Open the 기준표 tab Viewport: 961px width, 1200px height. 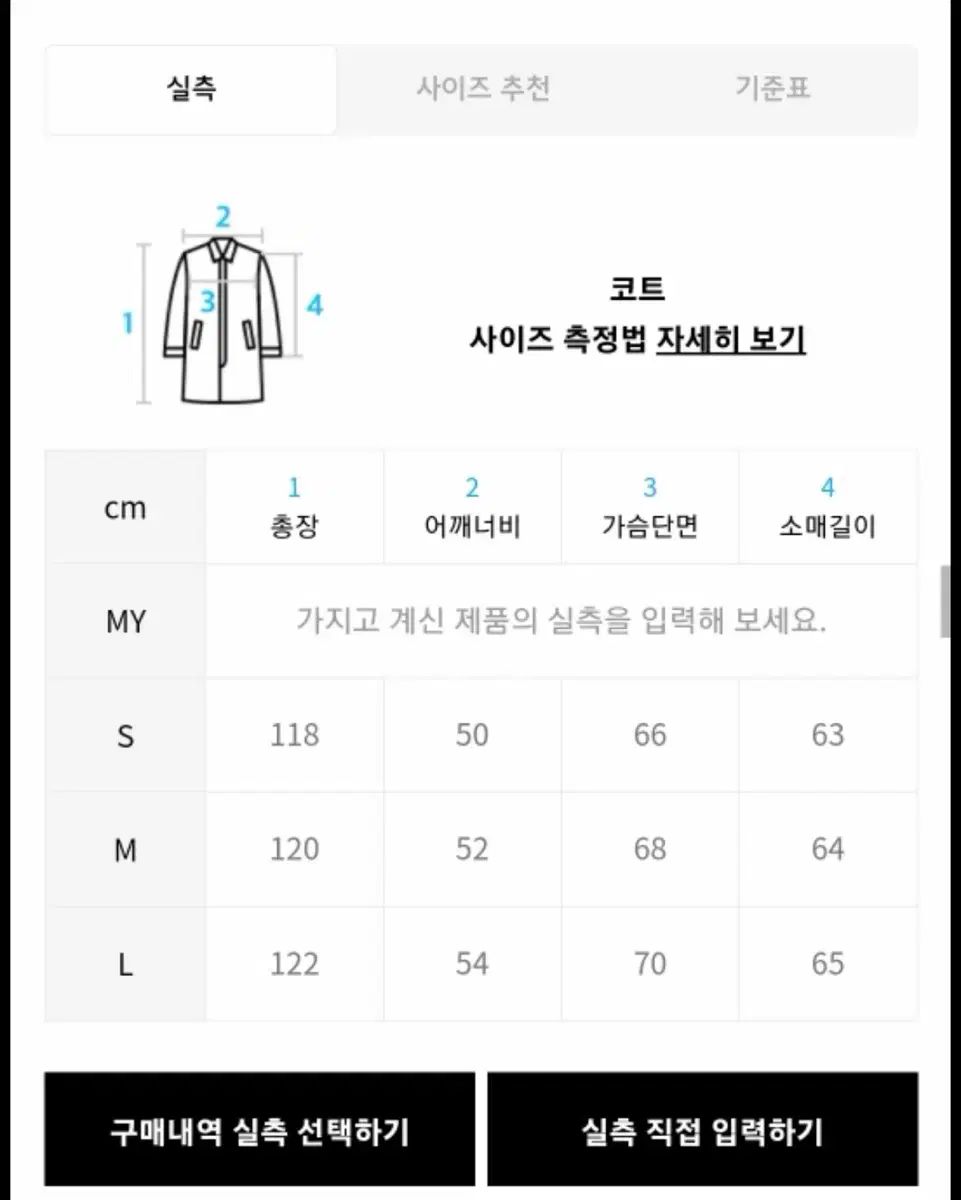(x=772, y=89)
